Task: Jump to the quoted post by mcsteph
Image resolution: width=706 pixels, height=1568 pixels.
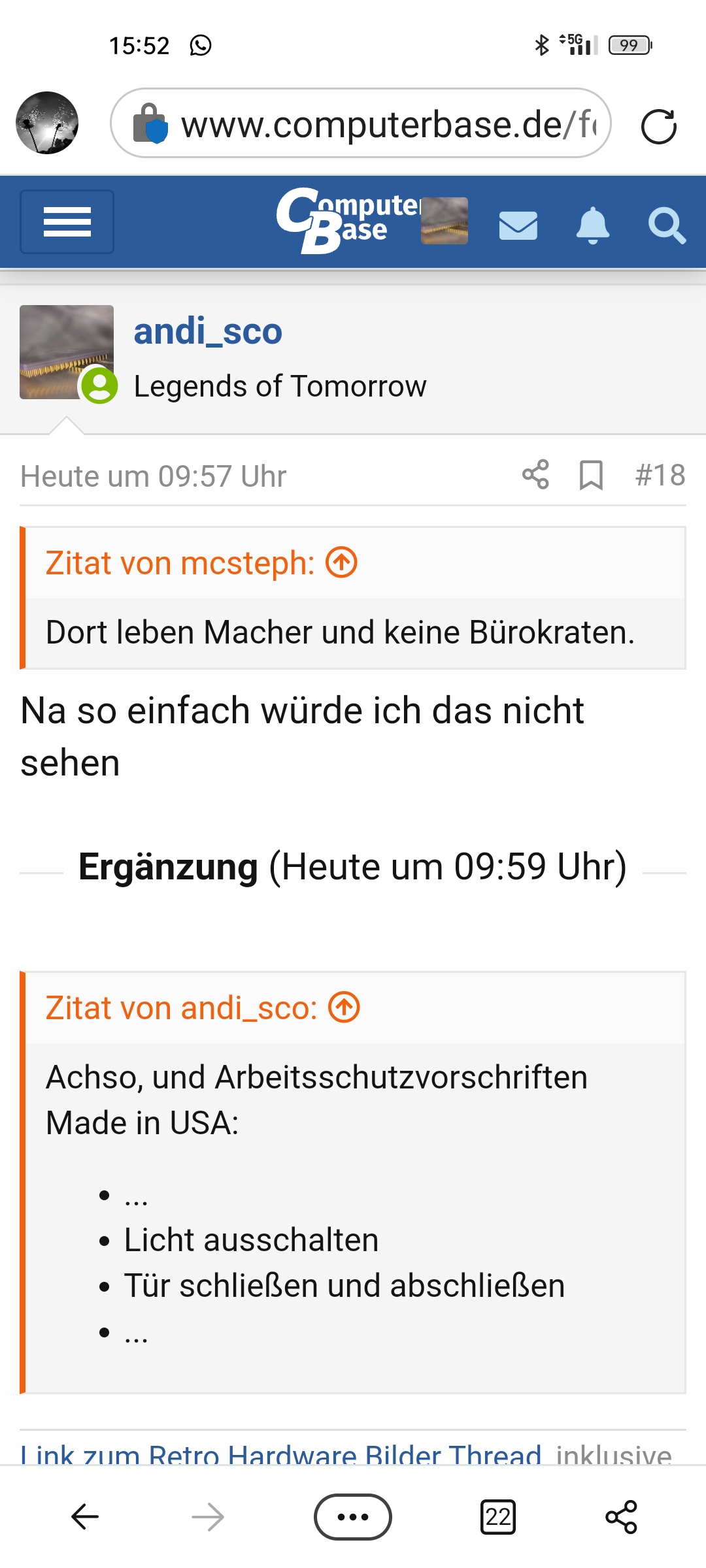Action: [x=342, y=563]
